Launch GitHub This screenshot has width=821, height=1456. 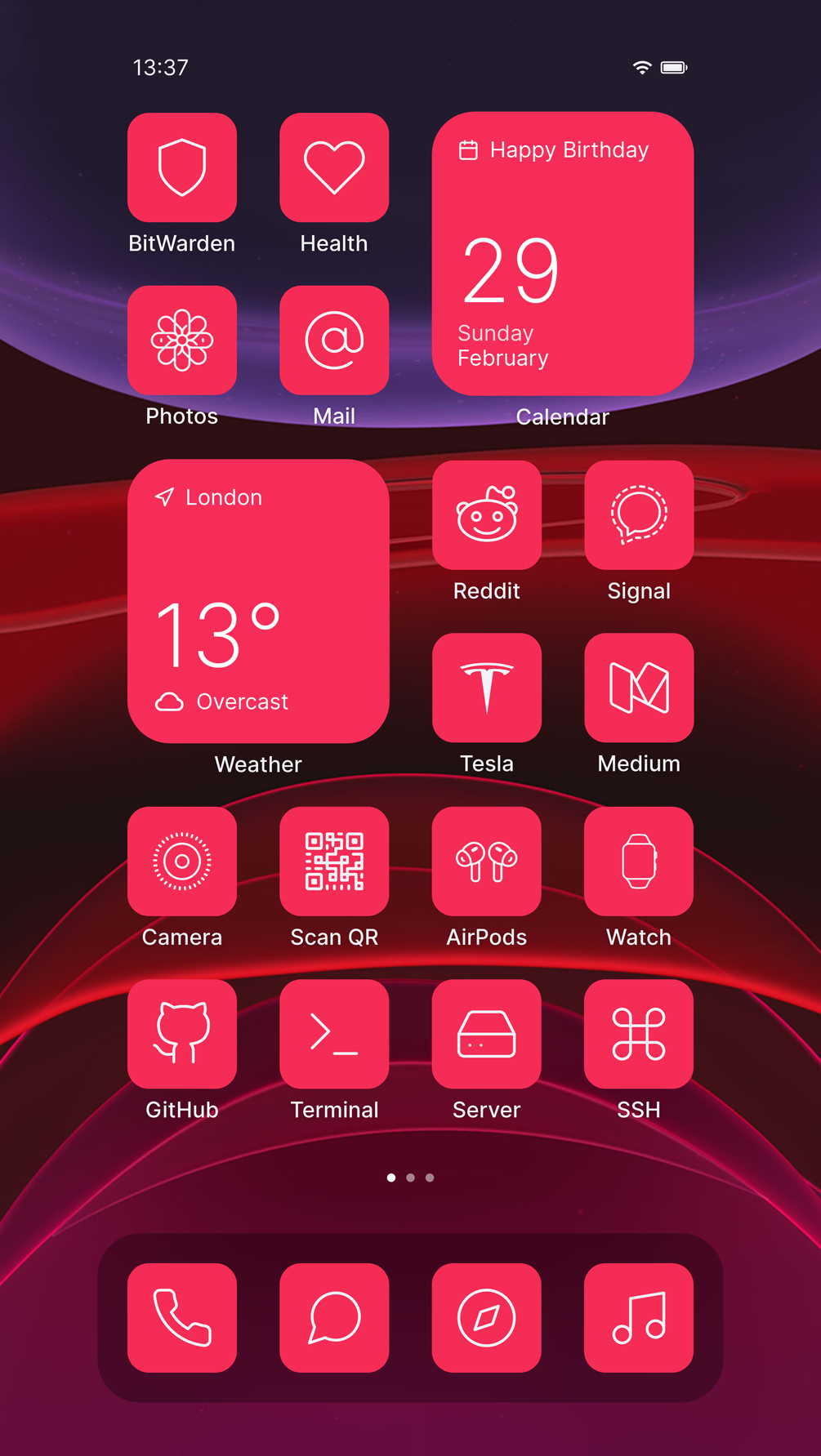point(182,1034)
